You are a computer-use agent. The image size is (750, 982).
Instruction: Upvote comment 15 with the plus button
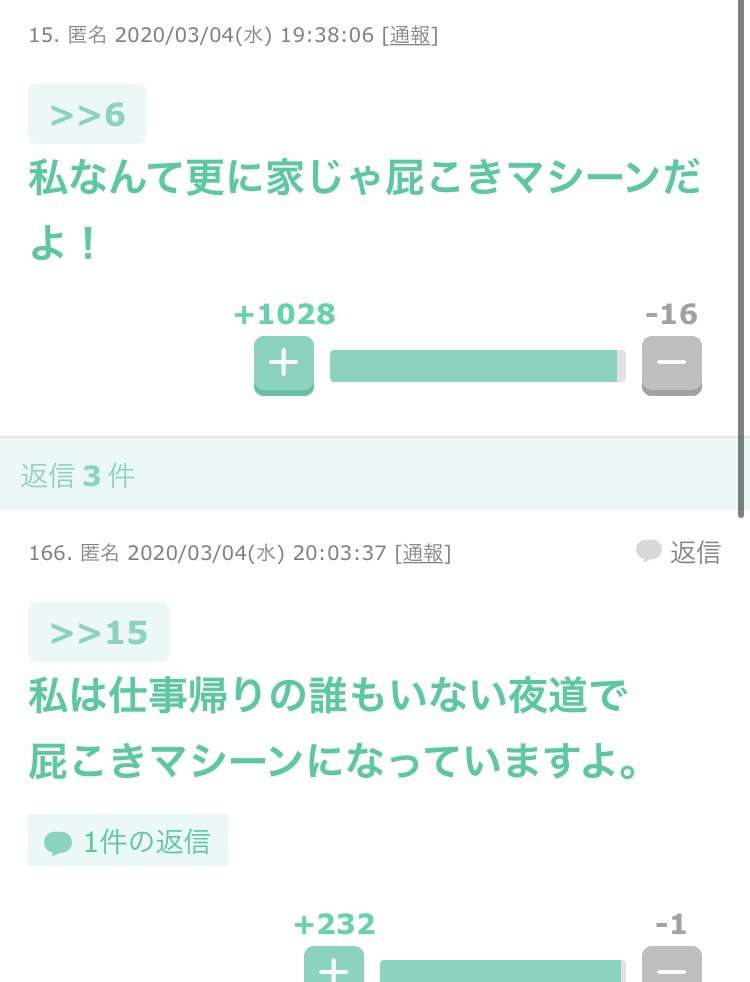284,364
